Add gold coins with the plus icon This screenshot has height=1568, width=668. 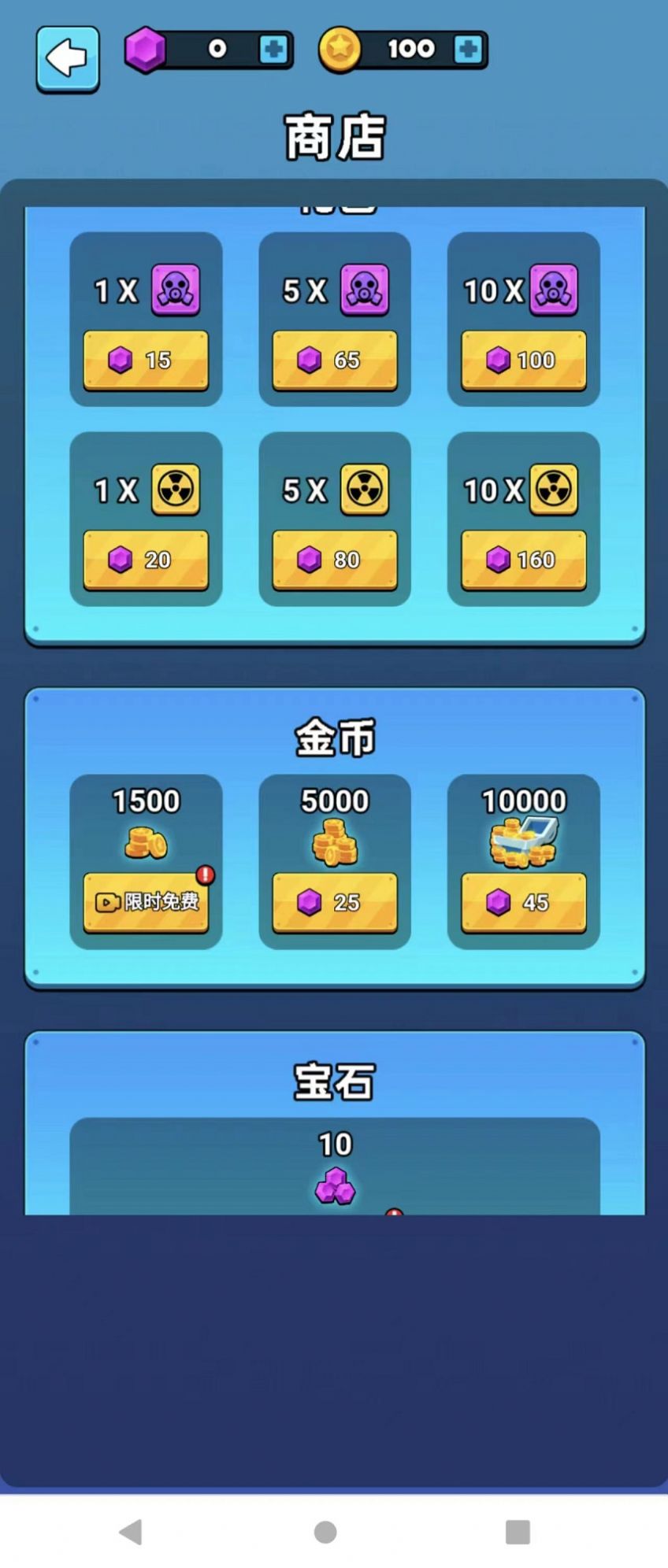[468, 50]
